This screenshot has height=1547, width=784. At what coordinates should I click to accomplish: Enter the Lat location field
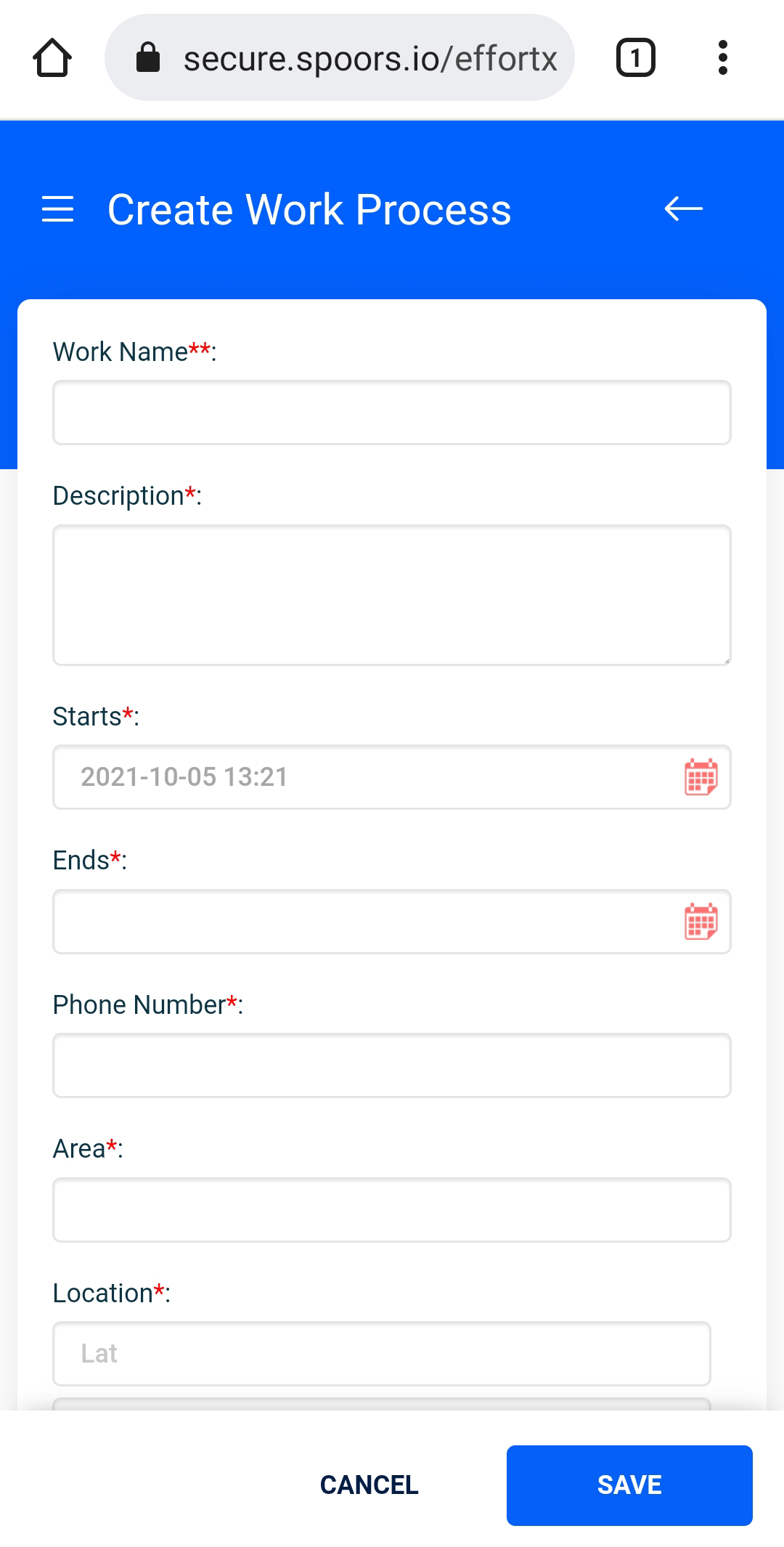tap(381, 1354)
